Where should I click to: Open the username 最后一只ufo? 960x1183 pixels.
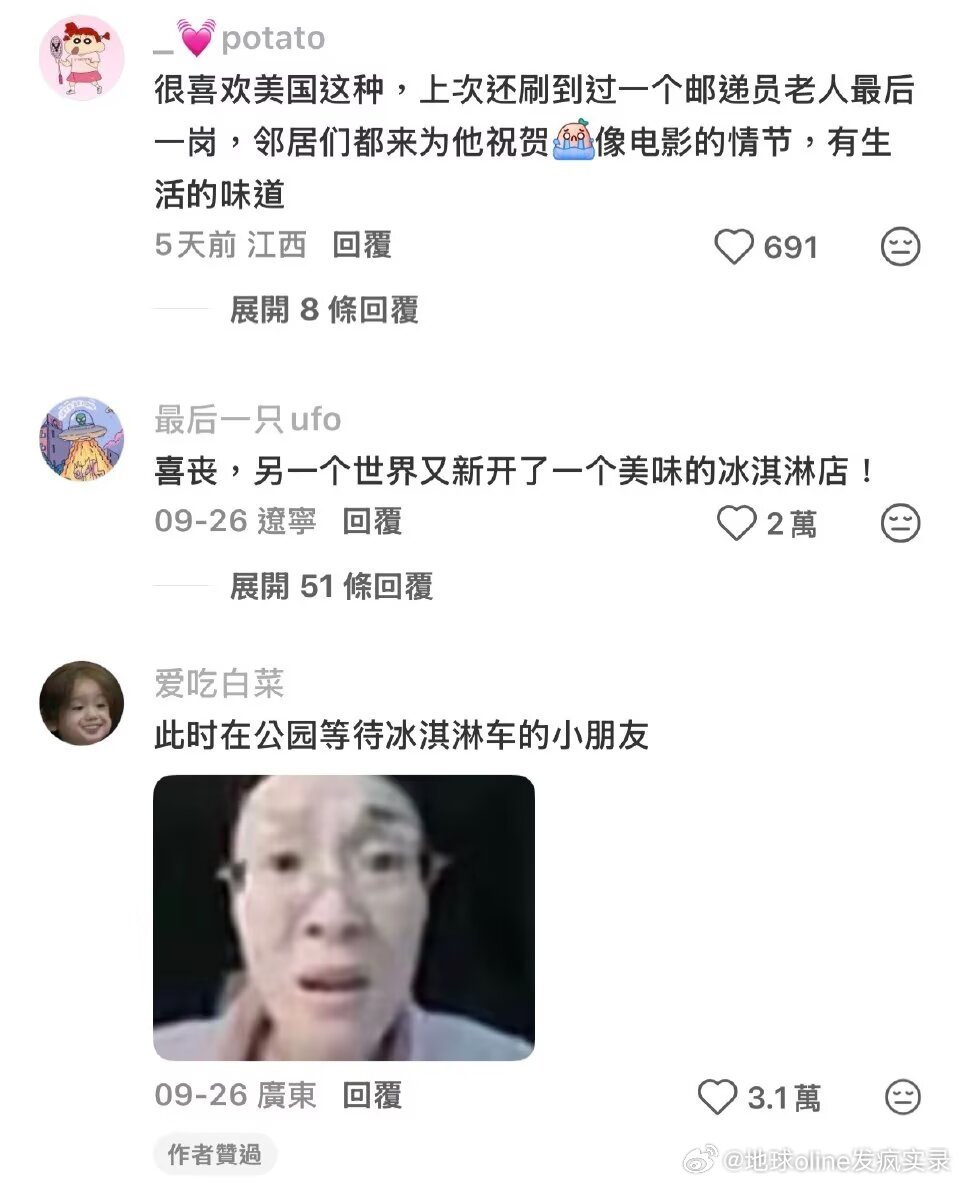[247, 420]
